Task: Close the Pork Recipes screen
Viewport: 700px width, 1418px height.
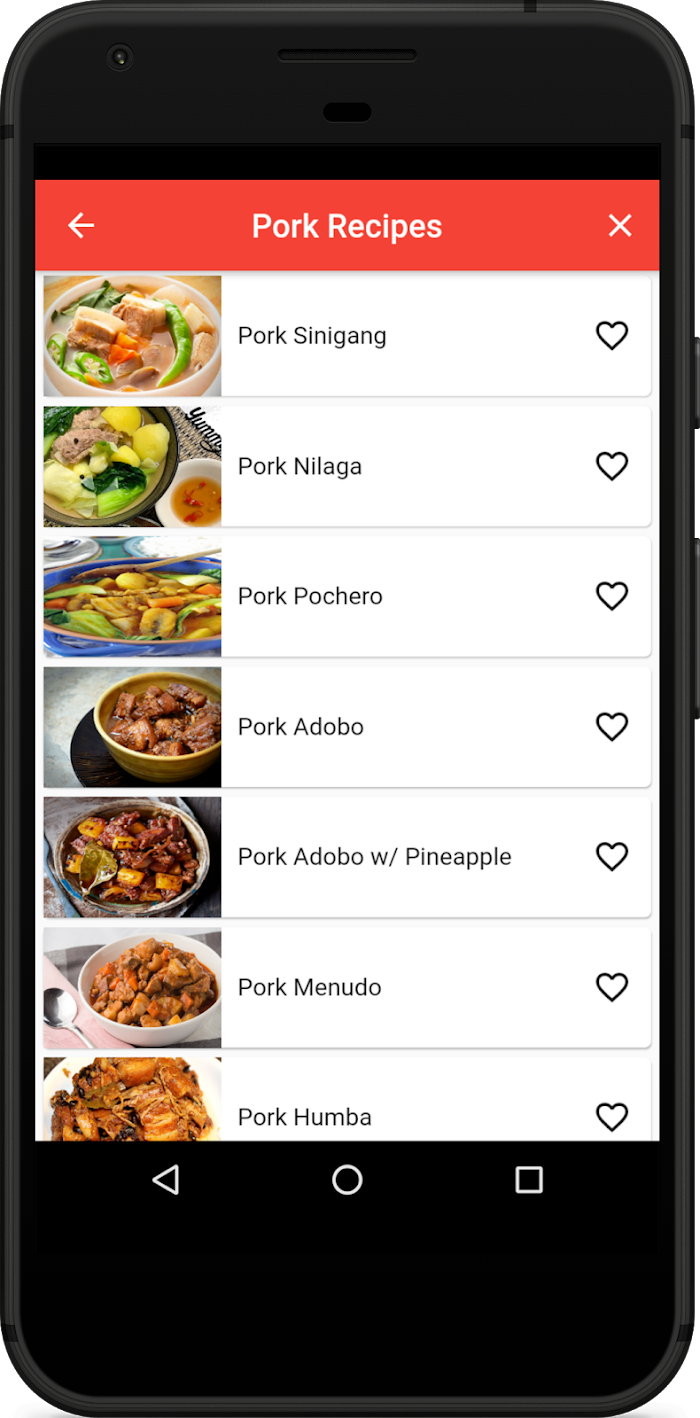Action: [620, 226]
